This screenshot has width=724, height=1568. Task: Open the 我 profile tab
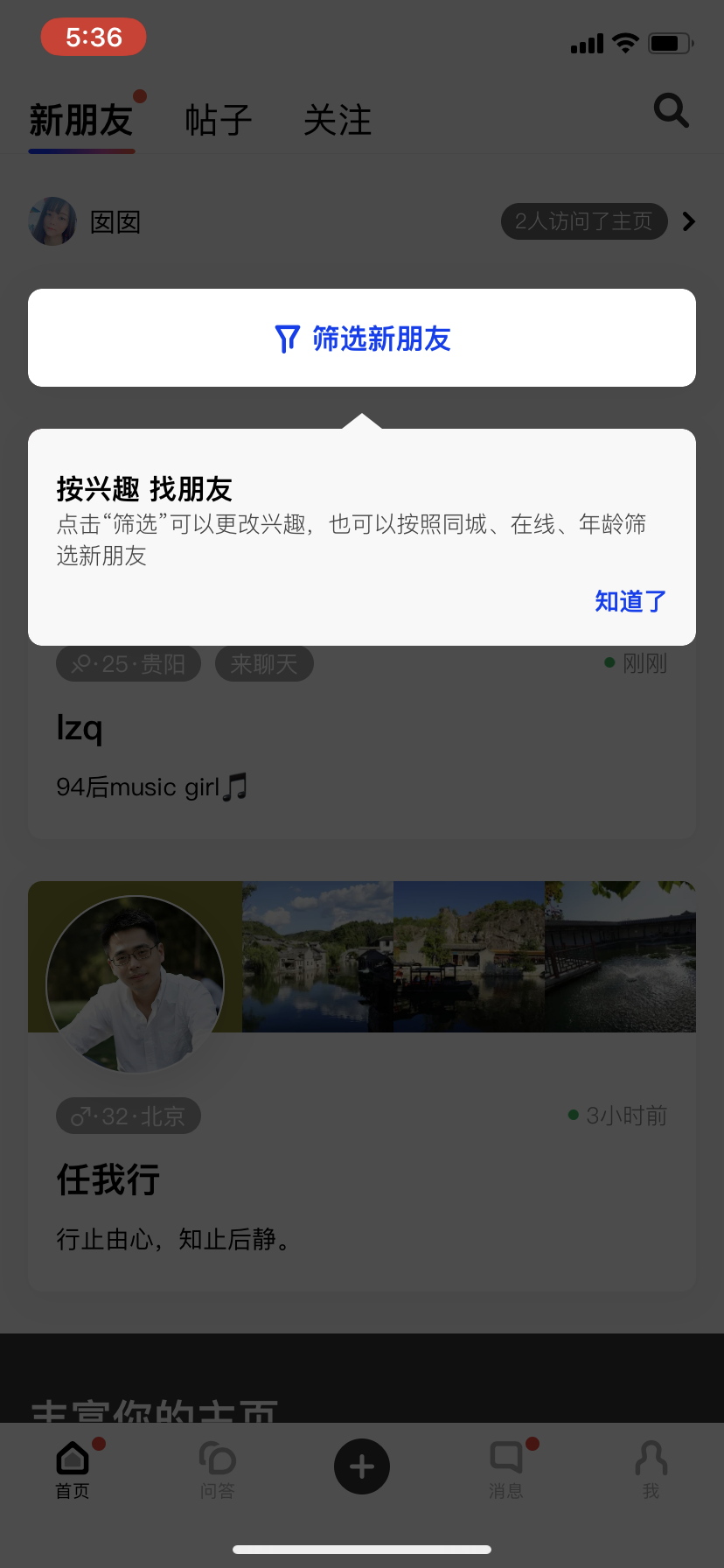coord(651,1468)
